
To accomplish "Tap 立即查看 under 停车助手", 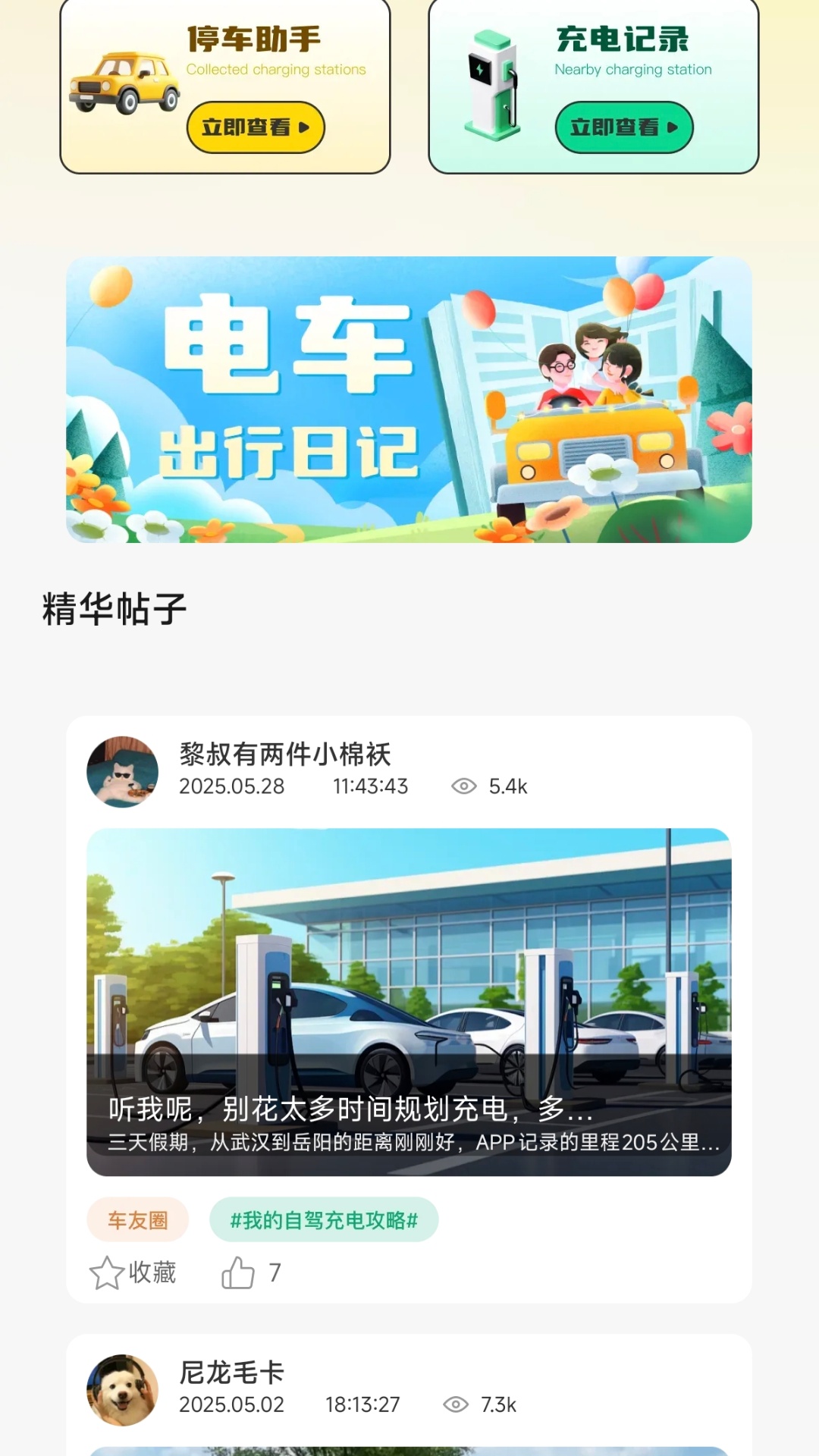I will [x=257, y=127].
